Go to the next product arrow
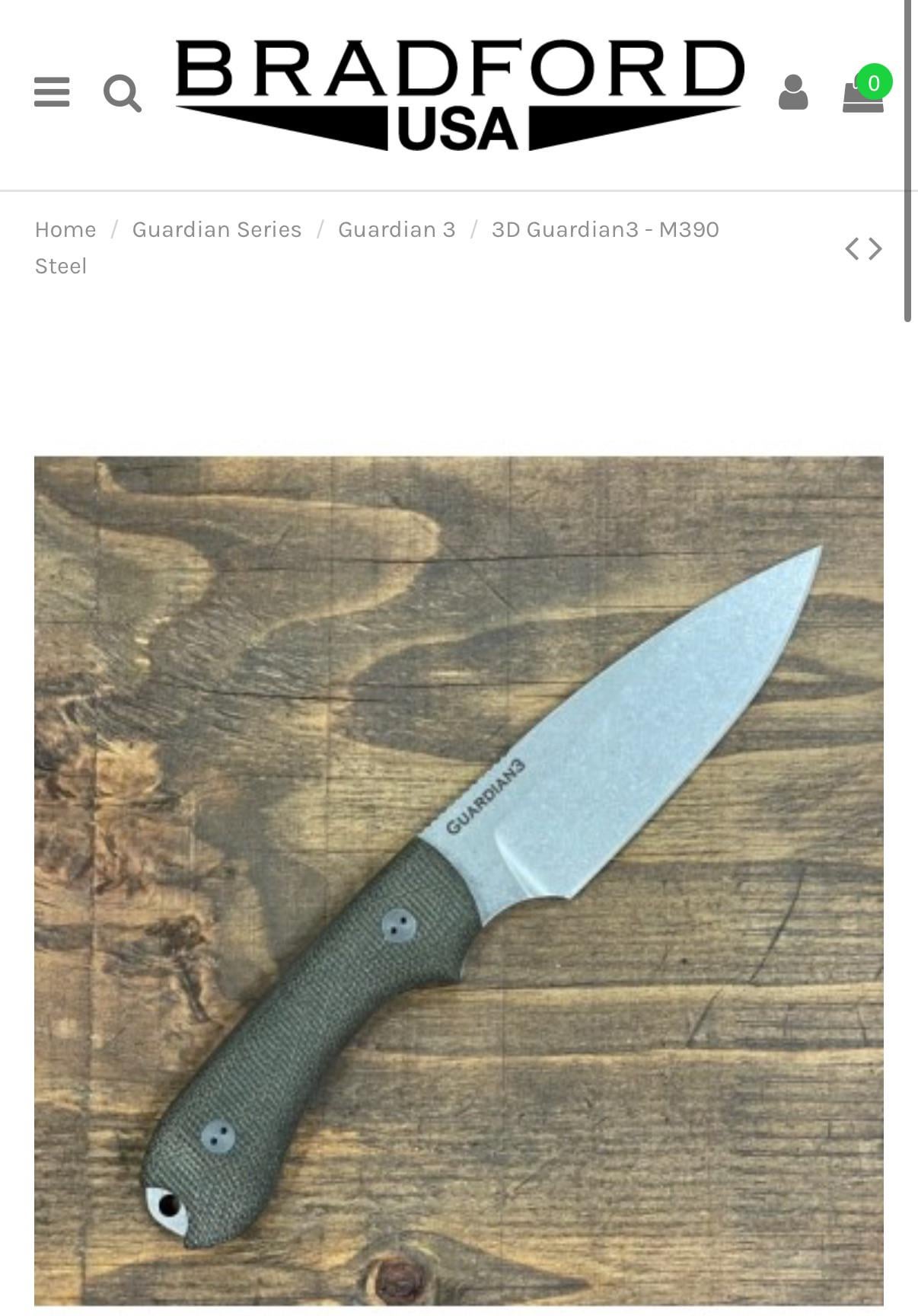The width and height of the screenshot is (918, 1316). click(876, 248)
